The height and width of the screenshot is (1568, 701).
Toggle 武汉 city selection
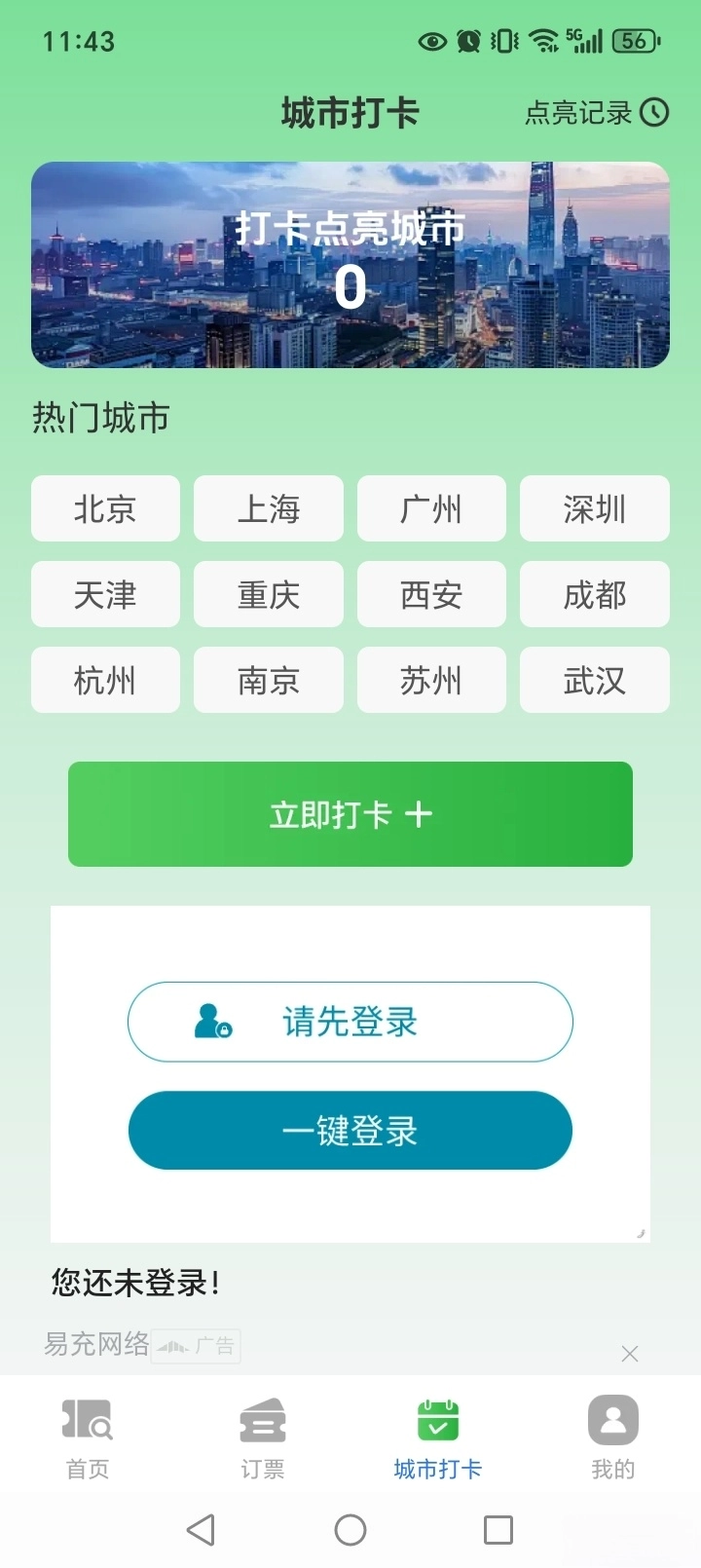pyautogui.click(x=595, y=680)
